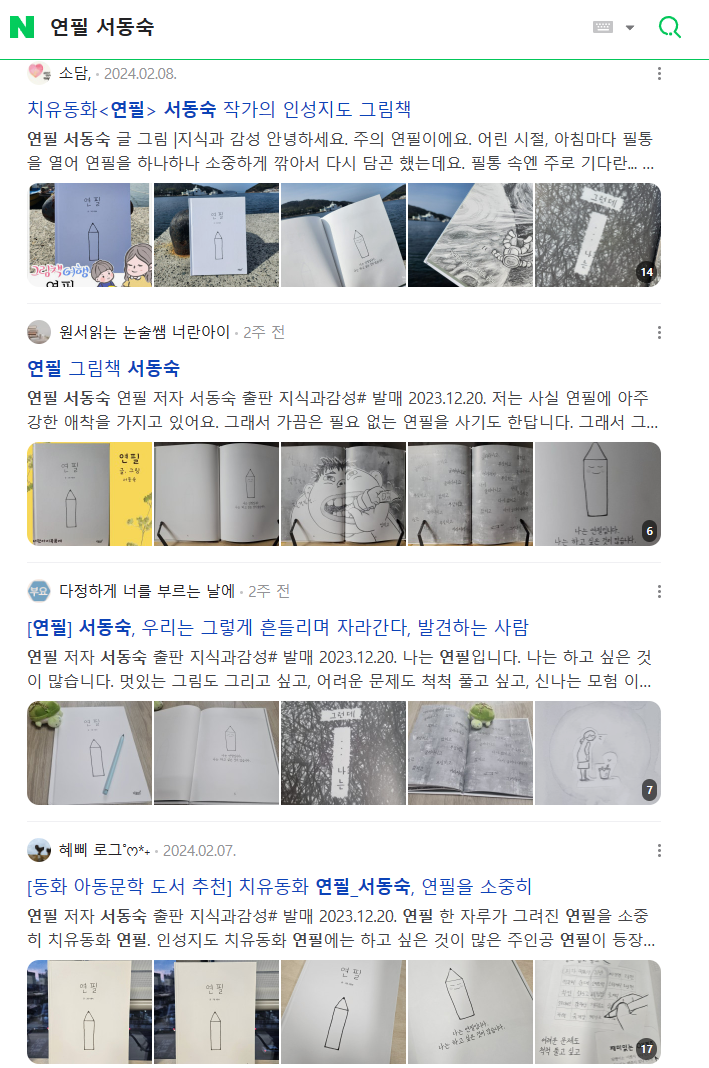Visit 원서읽는 논술쌤 너란아이 blog
Screen dimensions: 709x1068
(143, 332)
